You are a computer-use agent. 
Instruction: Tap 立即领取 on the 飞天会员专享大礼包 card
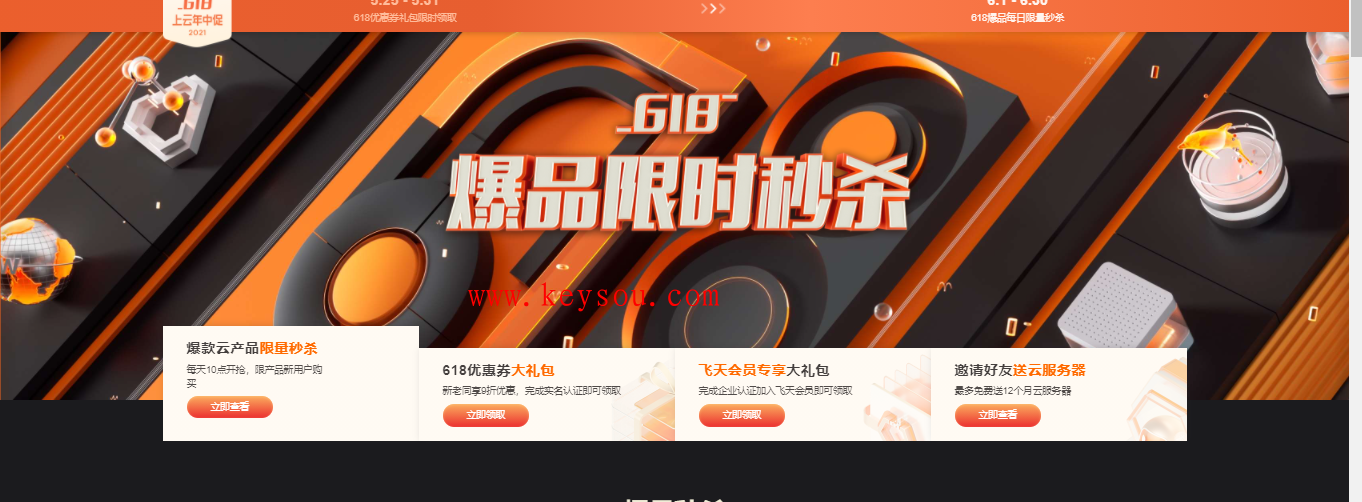point(741,415)
